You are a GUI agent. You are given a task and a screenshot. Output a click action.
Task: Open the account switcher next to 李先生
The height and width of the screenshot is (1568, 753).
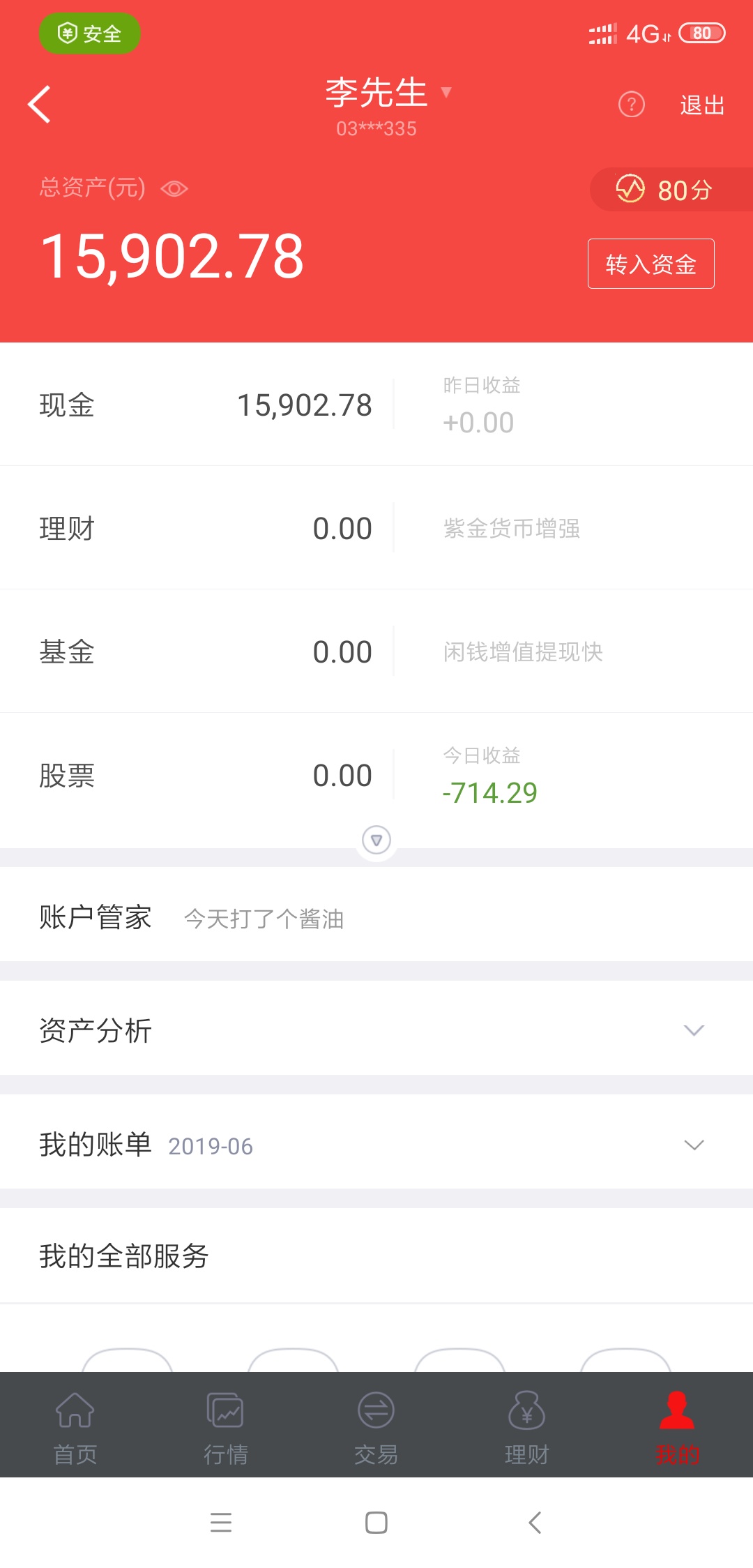pyautogui.click(x=446, y=91)
